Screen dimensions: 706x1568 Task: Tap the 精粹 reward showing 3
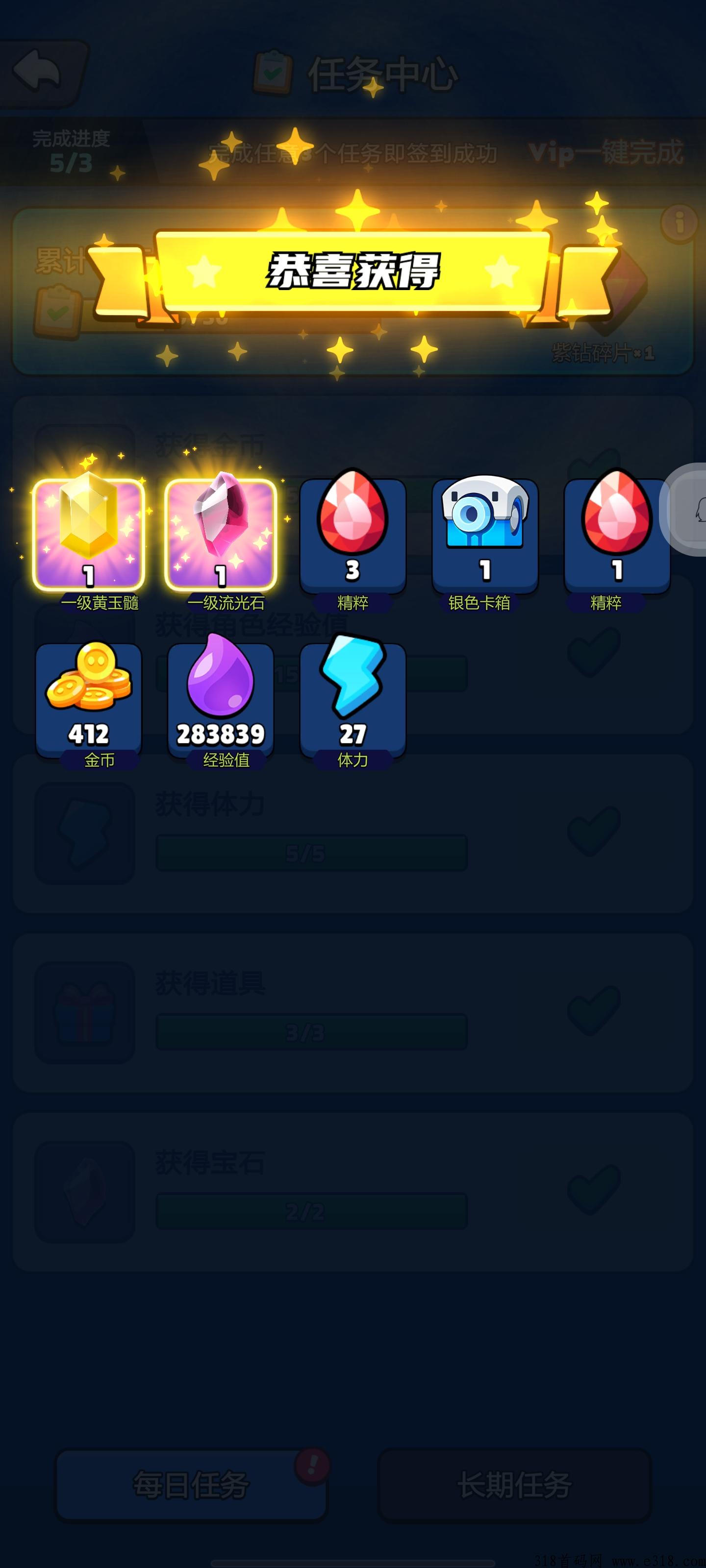pyautogui.click(x=353, y=534)
